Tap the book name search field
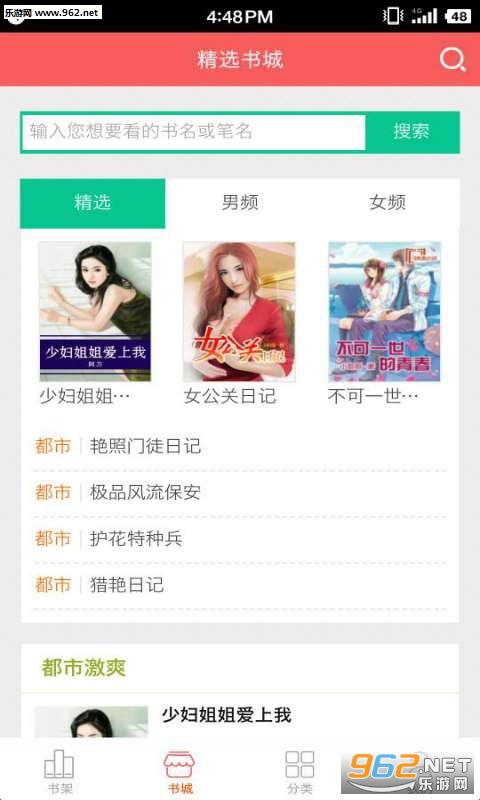480x800 pixels. point(194,132)
